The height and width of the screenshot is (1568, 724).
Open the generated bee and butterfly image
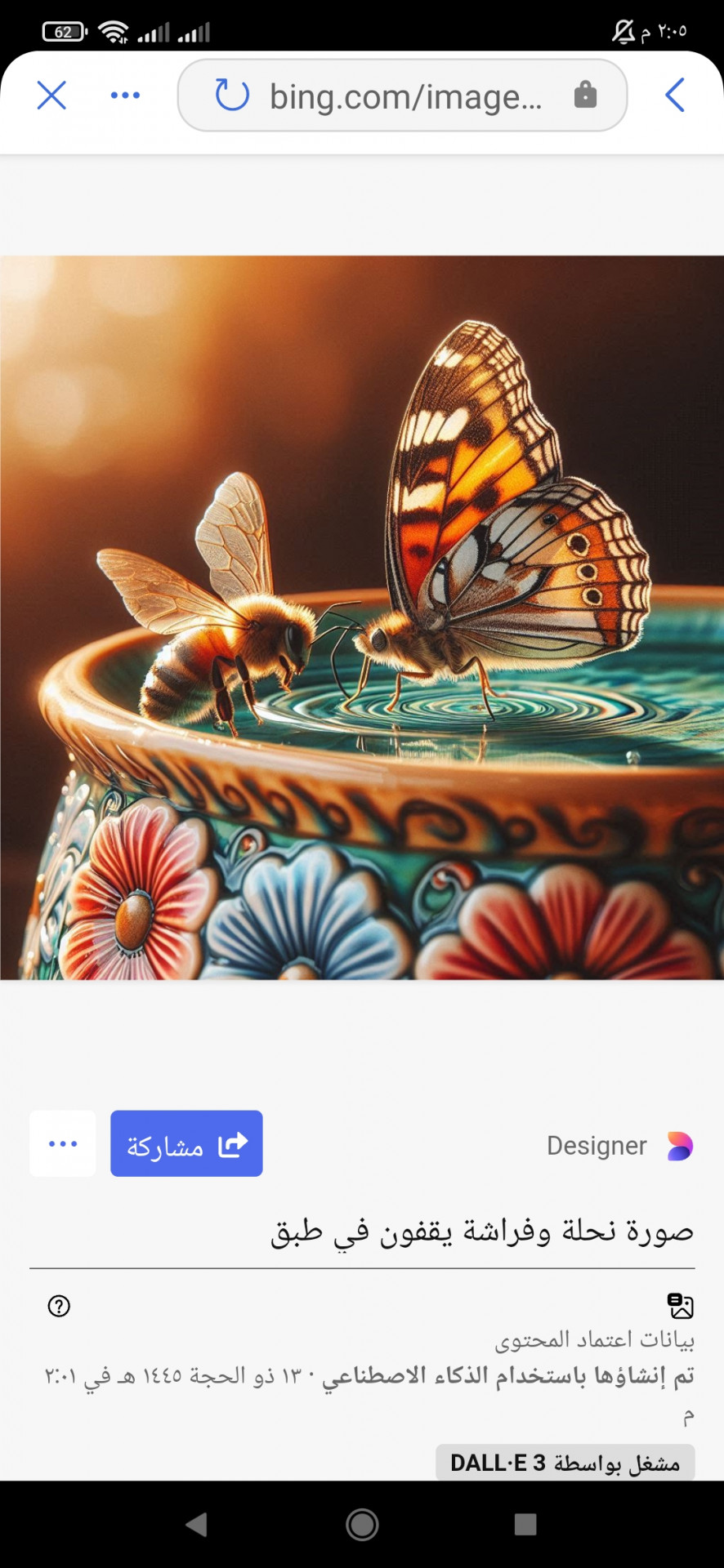pos(362,617)
